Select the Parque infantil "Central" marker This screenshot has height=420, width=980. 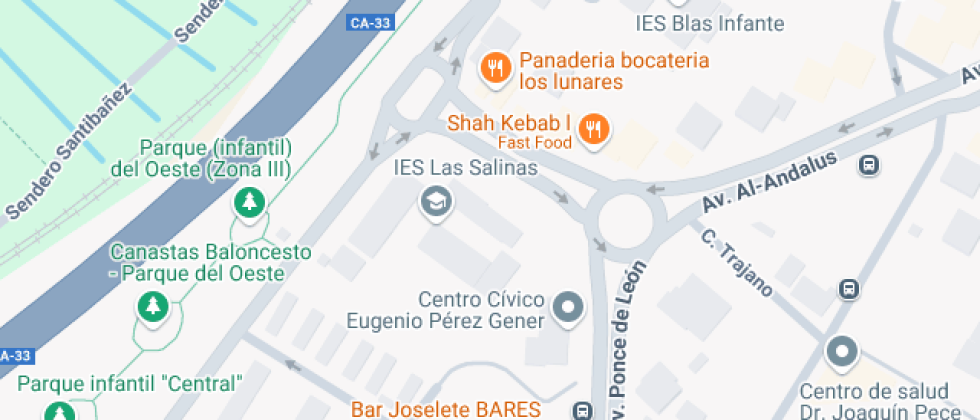pyautogui.click(x=60, y=412)
